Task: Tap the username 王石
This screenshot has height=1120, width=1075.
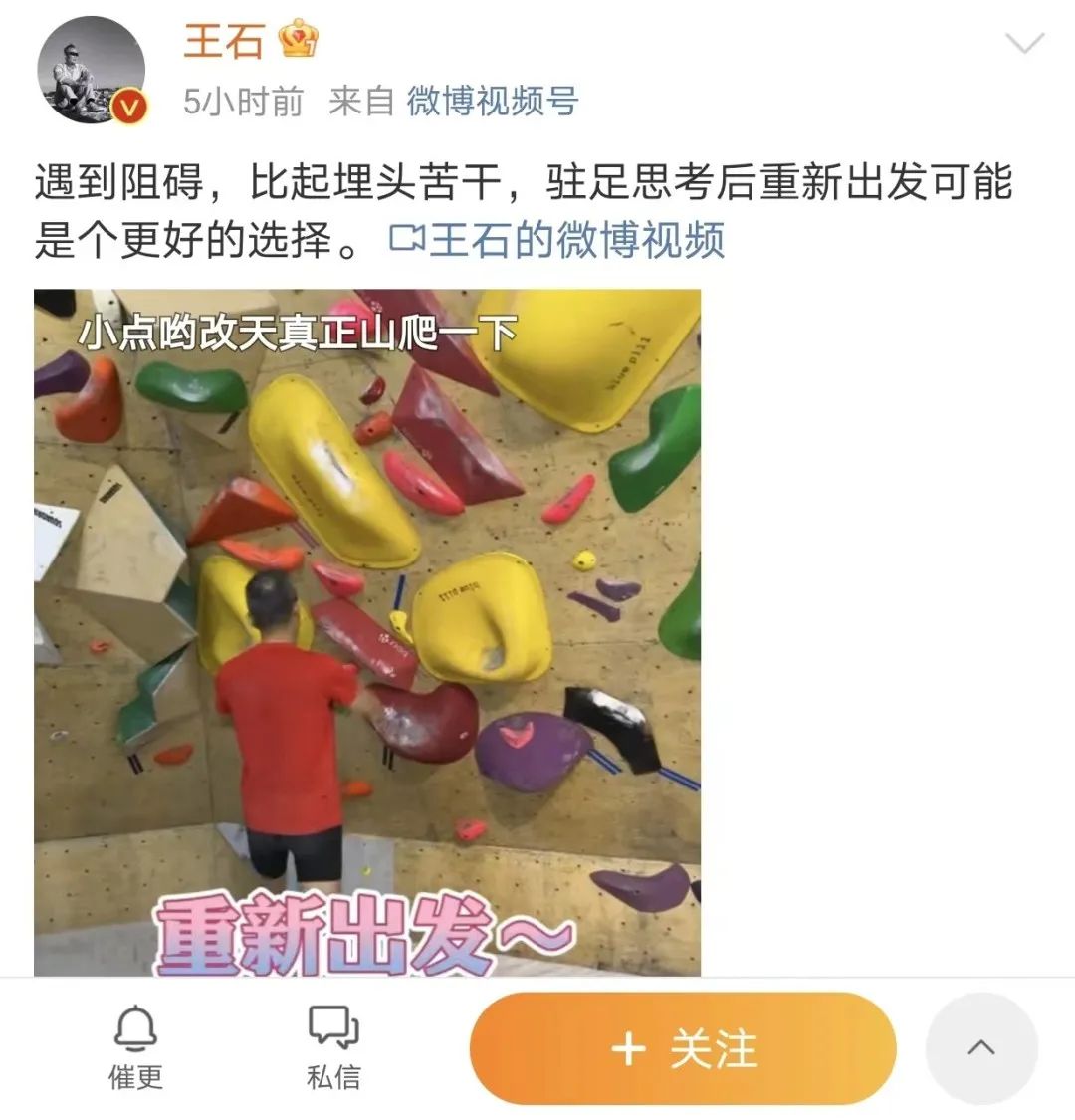Action: click(x=224, y=41)
